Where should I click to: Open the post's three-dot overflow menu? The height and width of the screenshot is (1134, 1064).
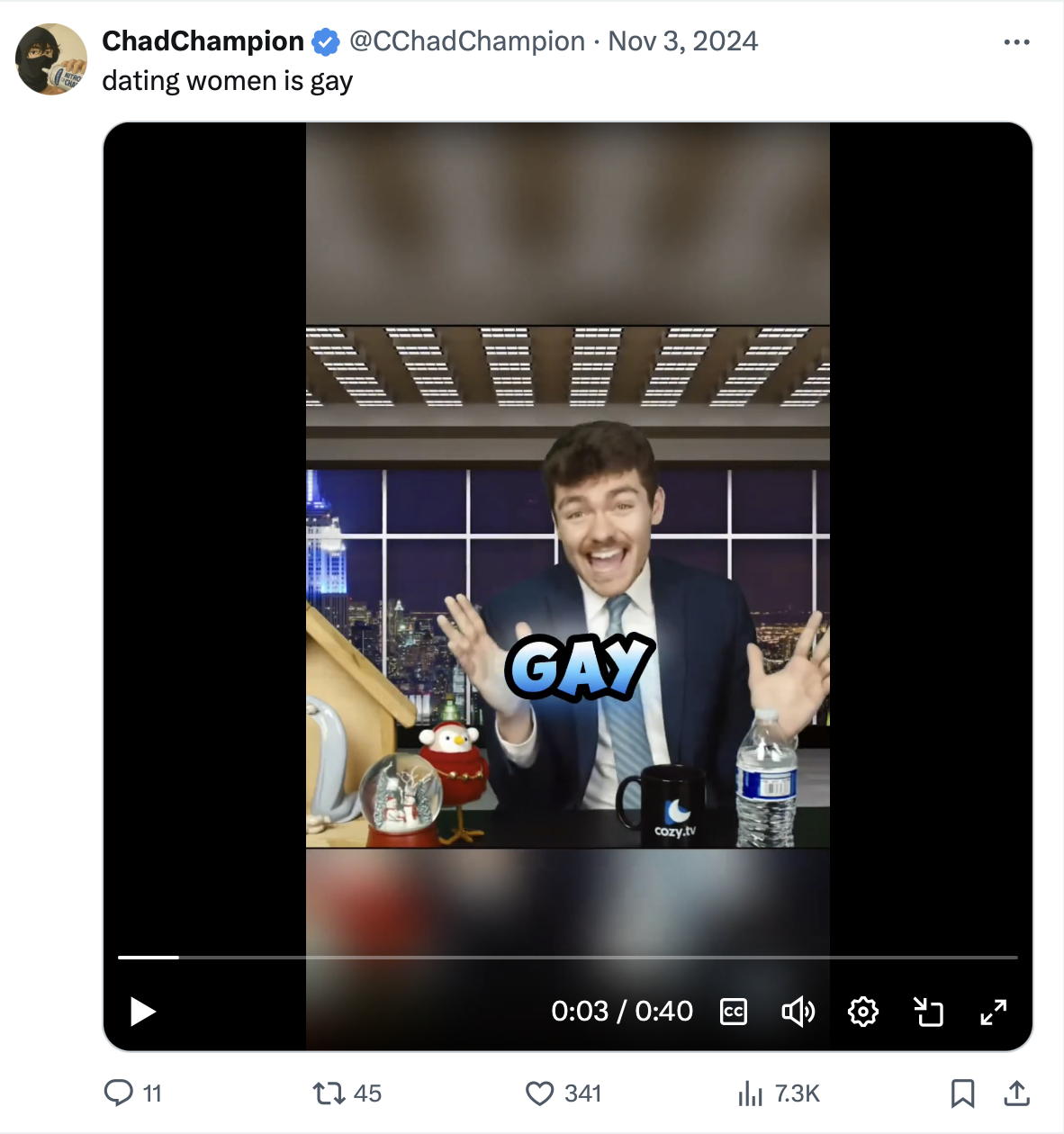coord(1016,42)
